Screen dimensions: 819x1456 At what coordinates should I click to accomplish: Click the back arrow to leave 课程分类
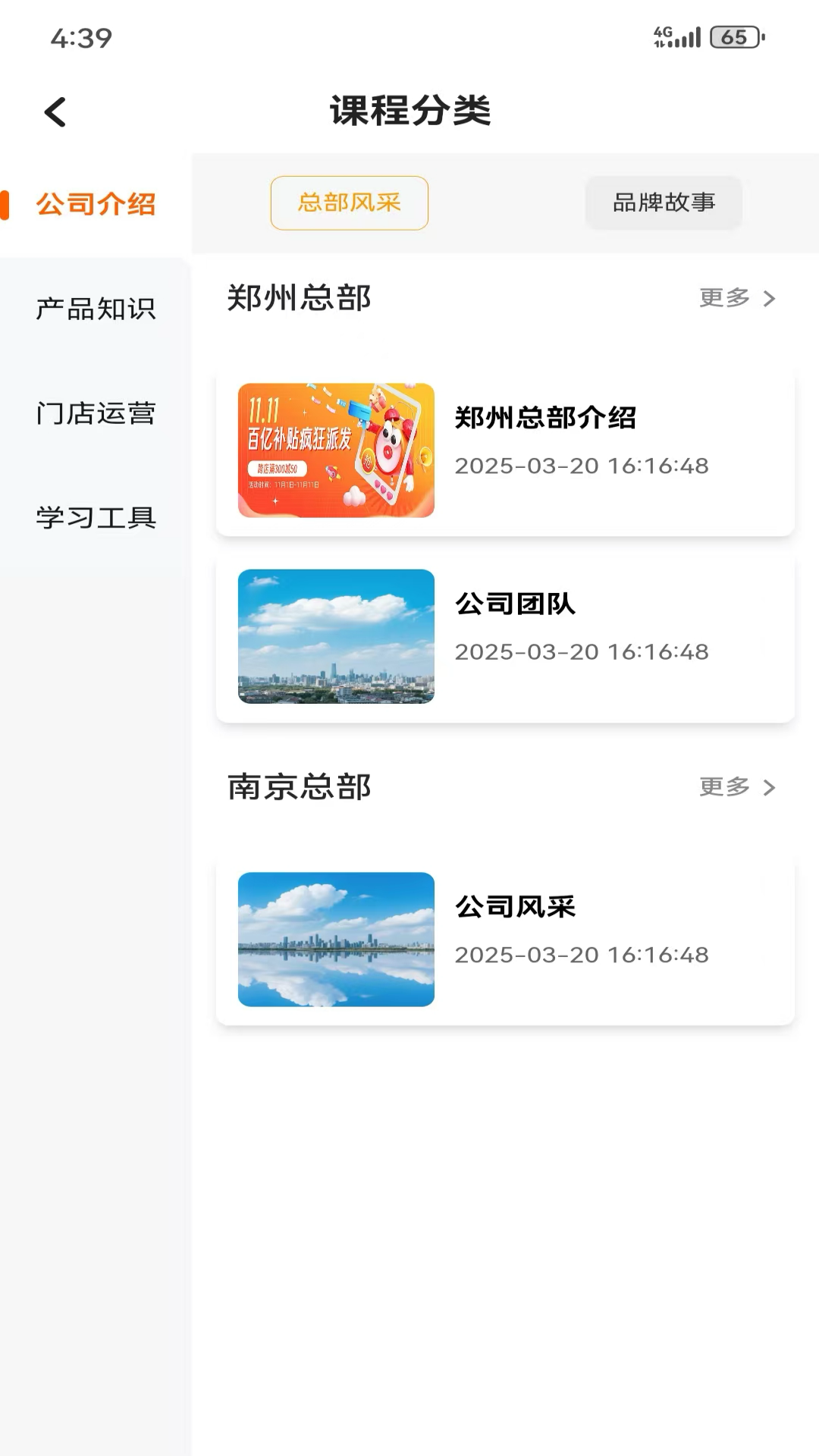pos(55,111)
